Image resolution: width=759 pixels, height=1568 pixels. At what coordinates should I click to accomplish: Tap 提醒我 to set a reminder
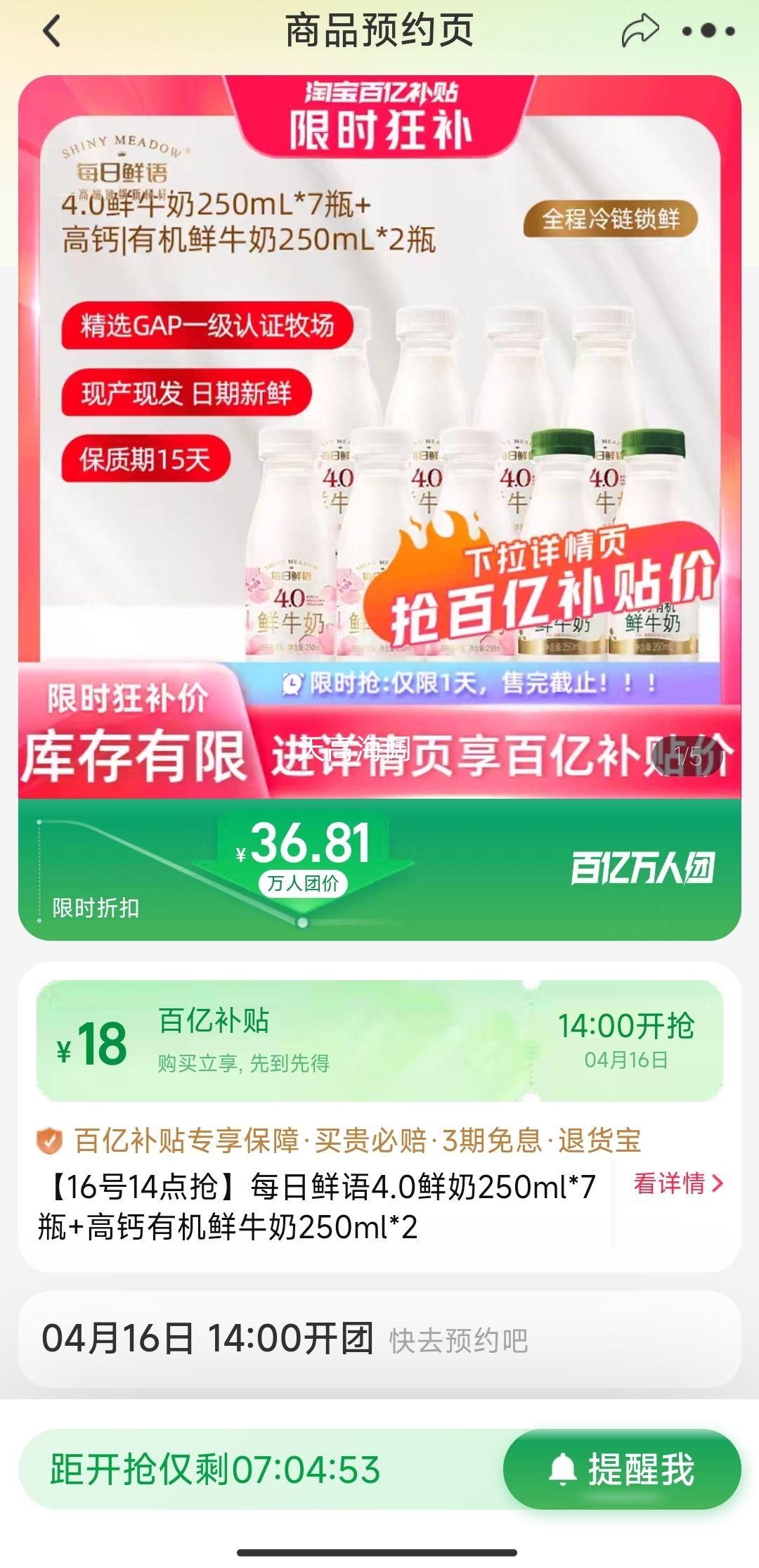pos(622,1469)
